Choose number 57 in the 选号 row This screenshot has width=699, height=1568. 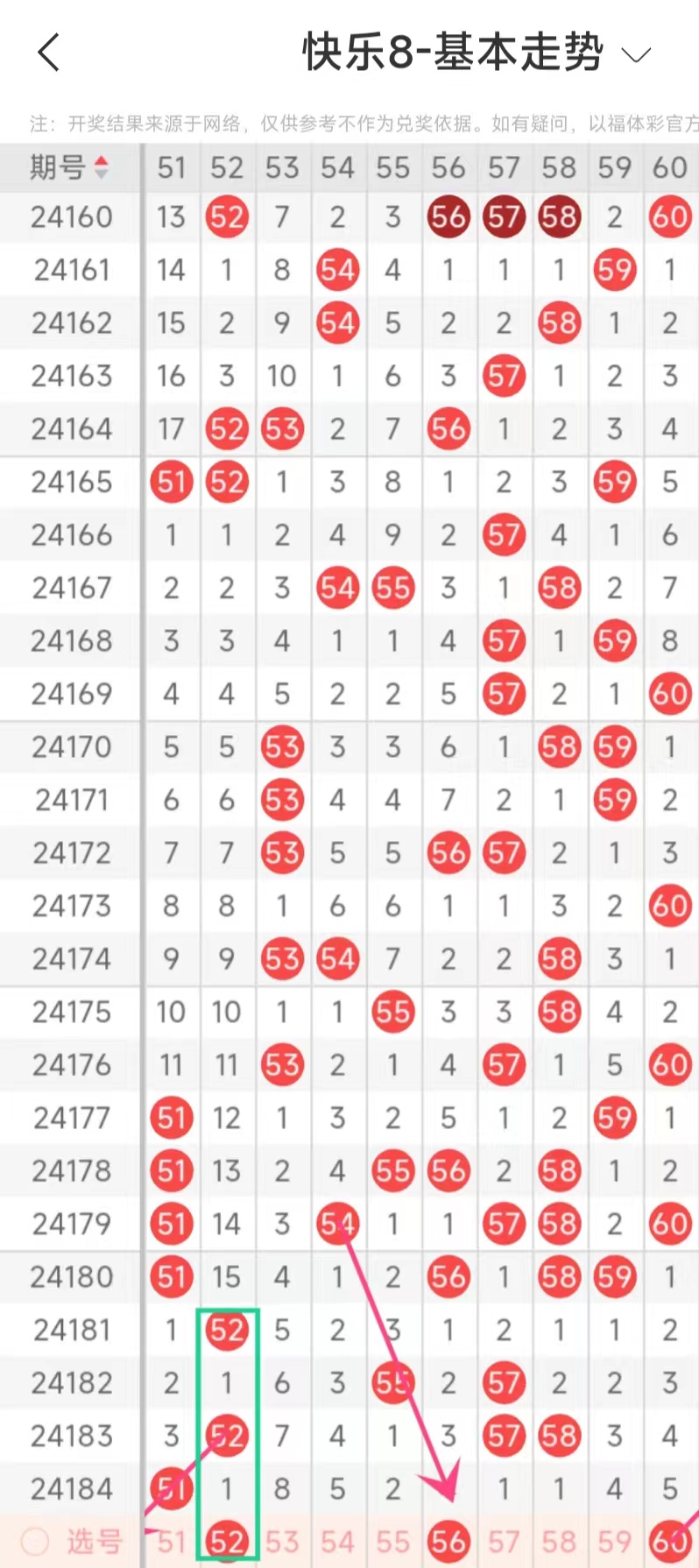[504, 1542]
